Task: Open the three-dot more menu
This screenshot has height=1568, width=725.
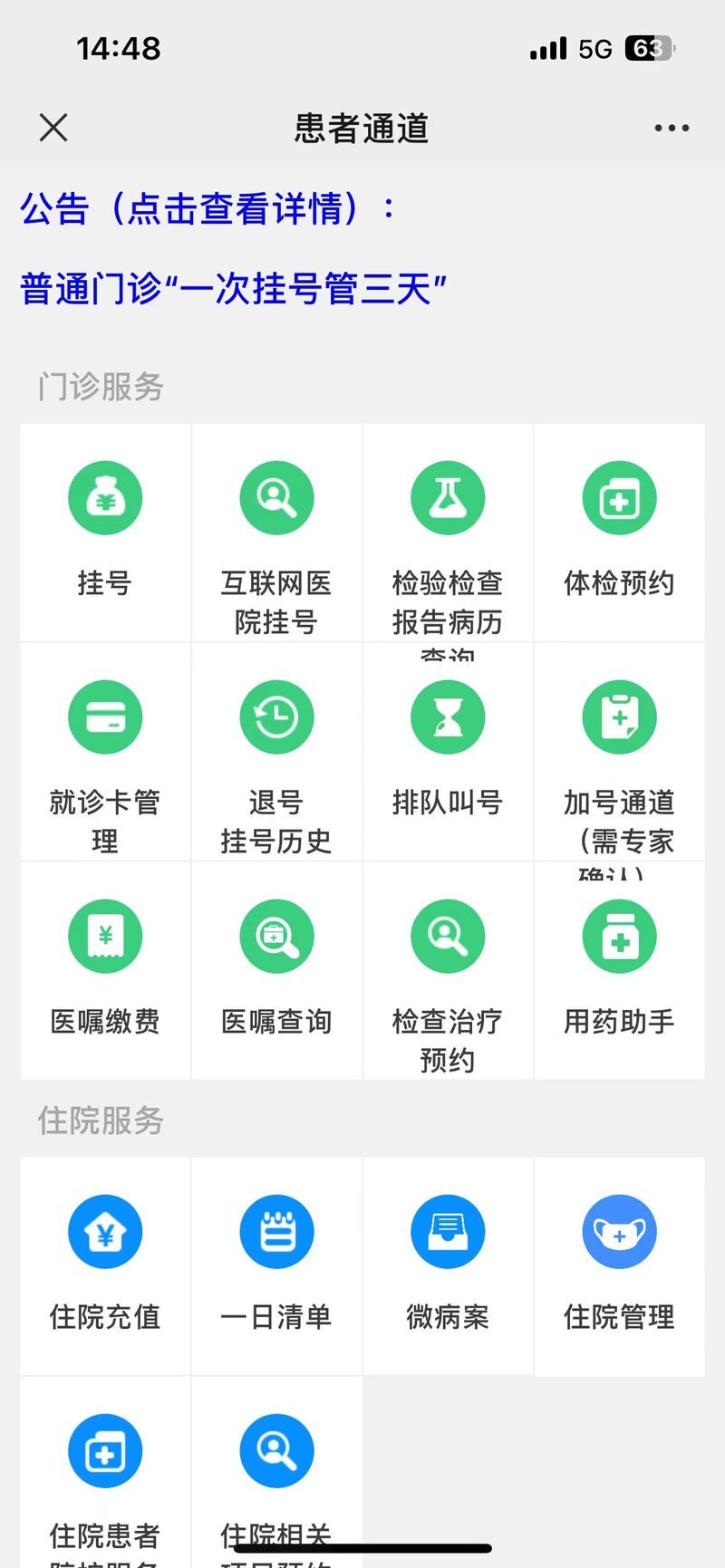Action: click(x=672, y=128)
